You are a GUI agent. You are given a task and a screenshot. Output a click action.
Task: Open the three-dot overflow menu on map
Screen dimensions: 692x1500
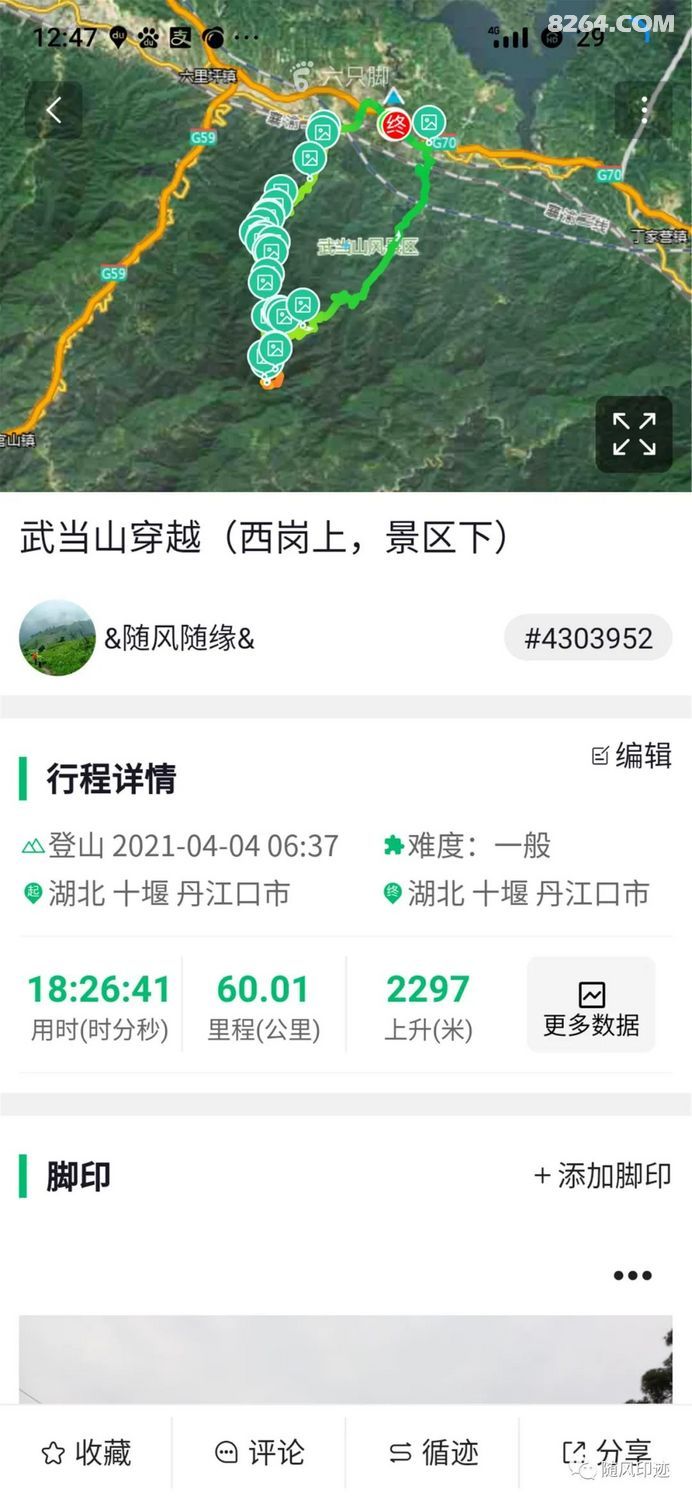pyautogui.click(x=645, y=110)
